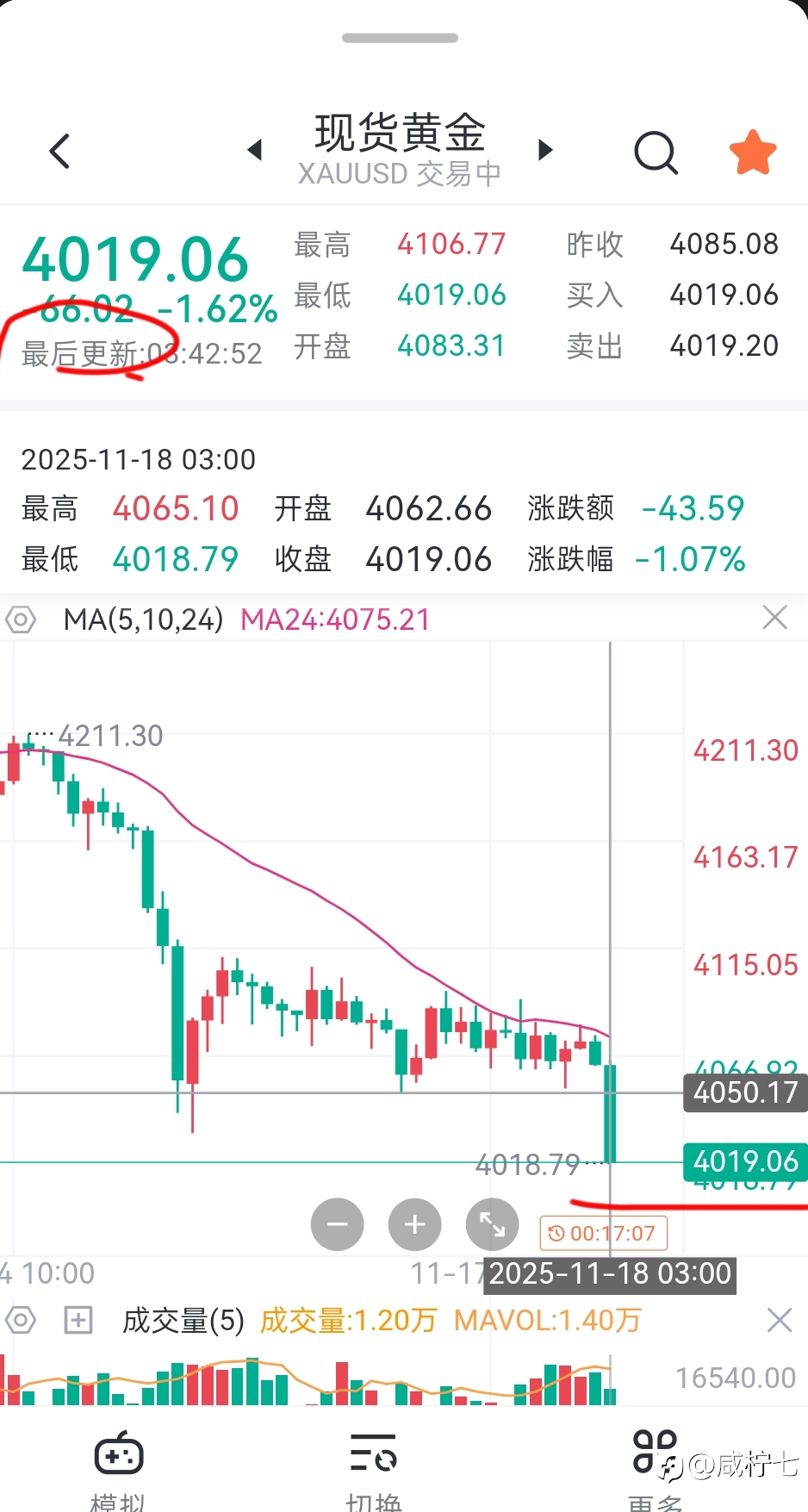Open volume indicator settings gear
Viewport: 808px width, 1512px height.
pos(21,1320)
